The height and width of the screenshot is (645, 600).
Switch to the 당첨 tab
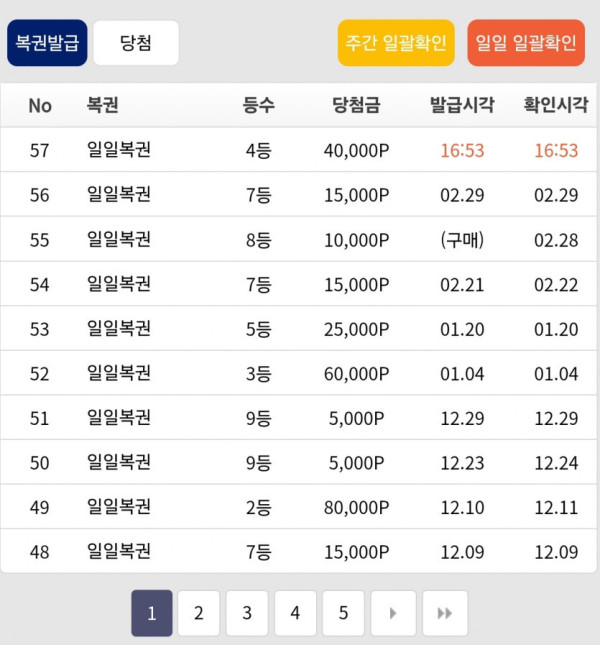click(x=136, y=43)
